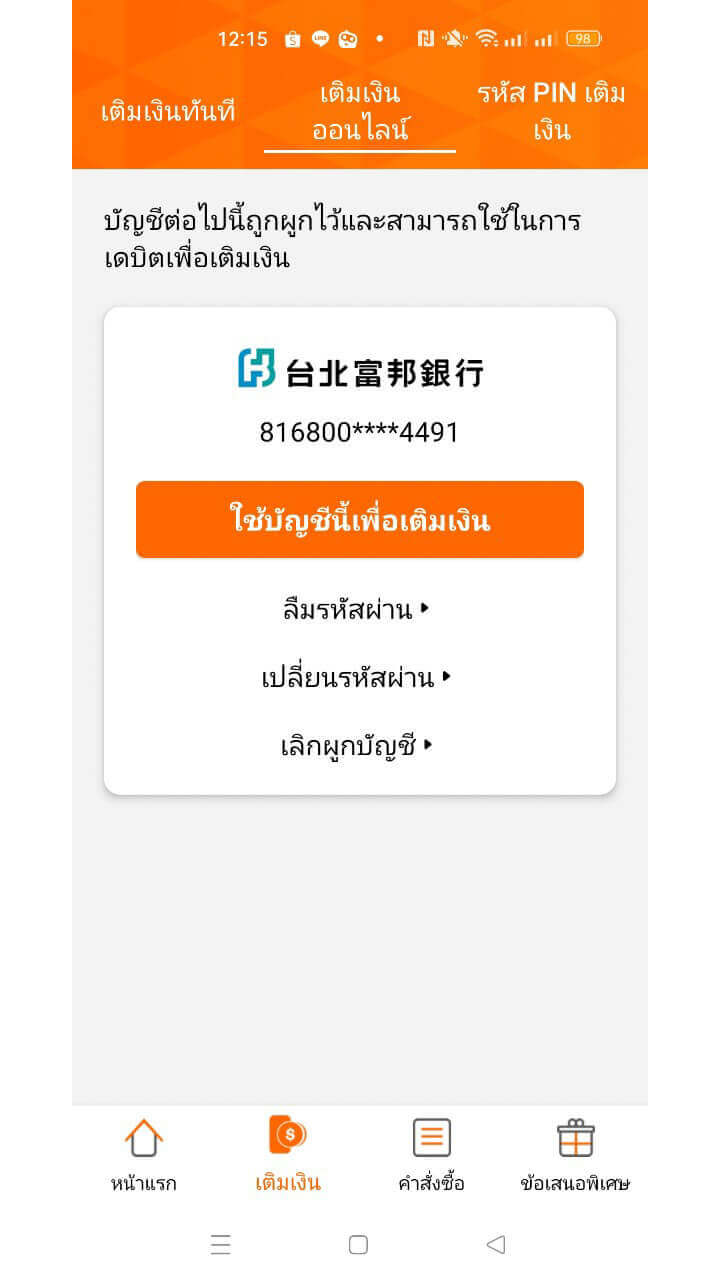This screenshot has width=720, height=1280.
Task: Select เติมเงิน in bottom navigation
Action: tap(288, 1156)
